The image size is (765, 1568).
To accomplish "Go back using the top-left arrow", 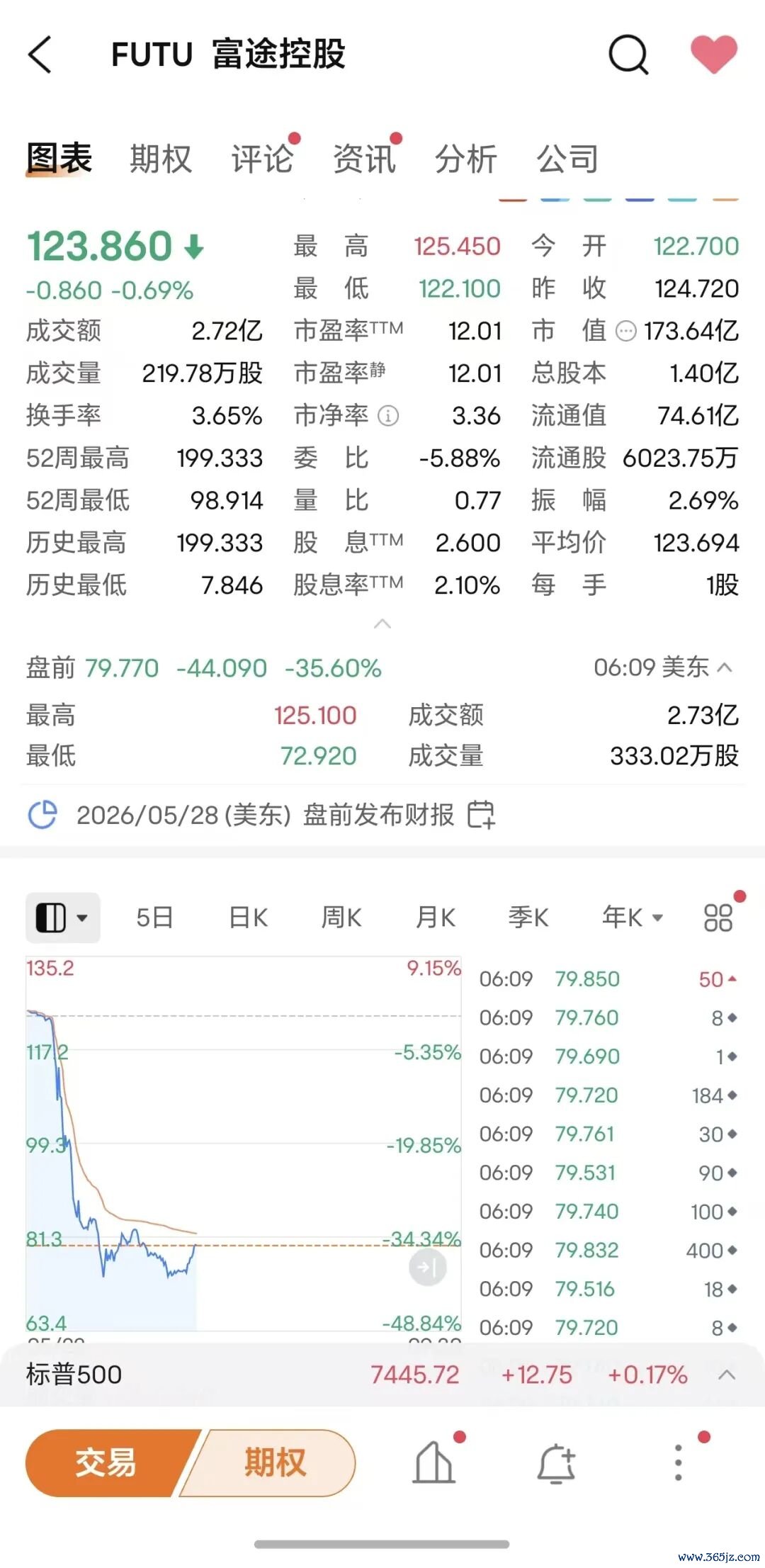I will pos(40,55).
